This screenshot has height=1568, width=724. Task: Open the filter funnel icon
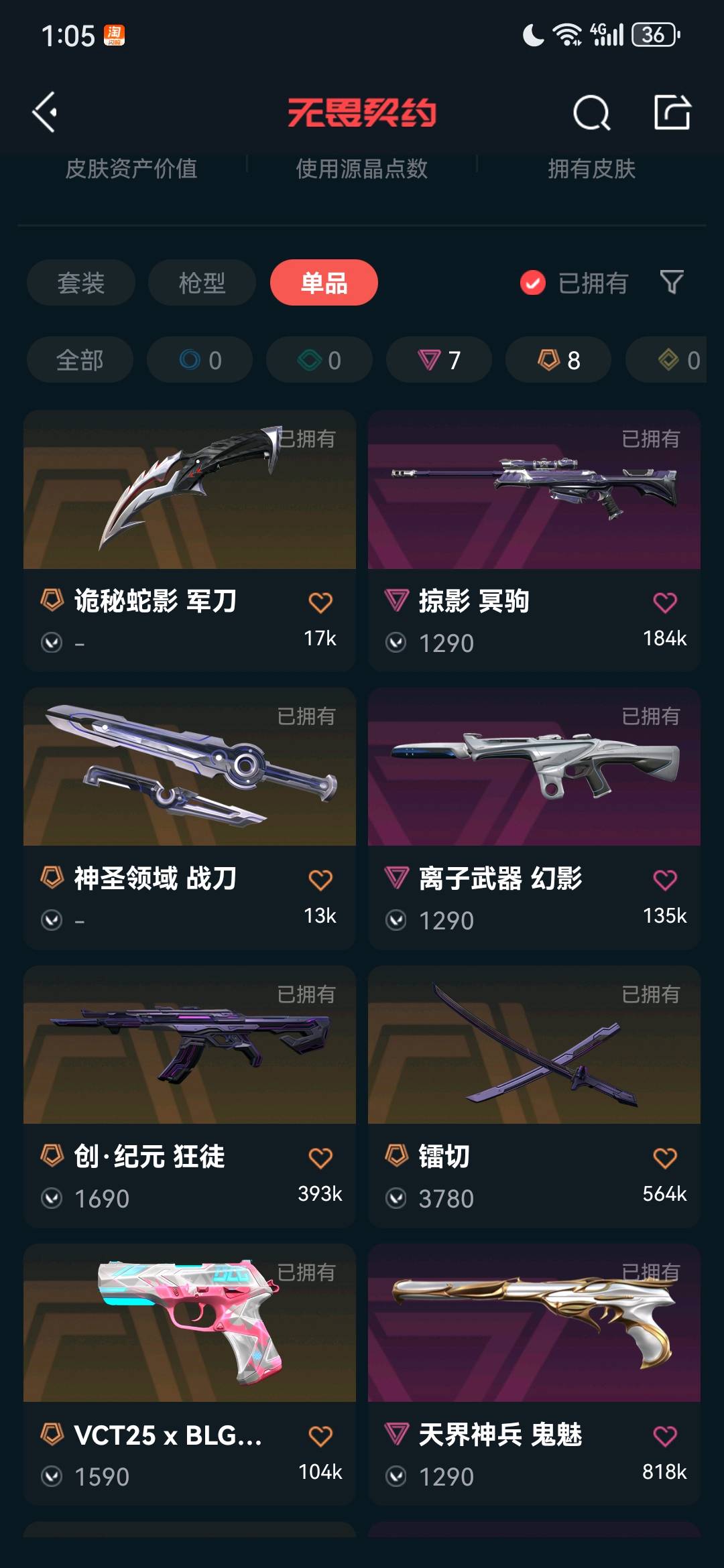(672, 283)
